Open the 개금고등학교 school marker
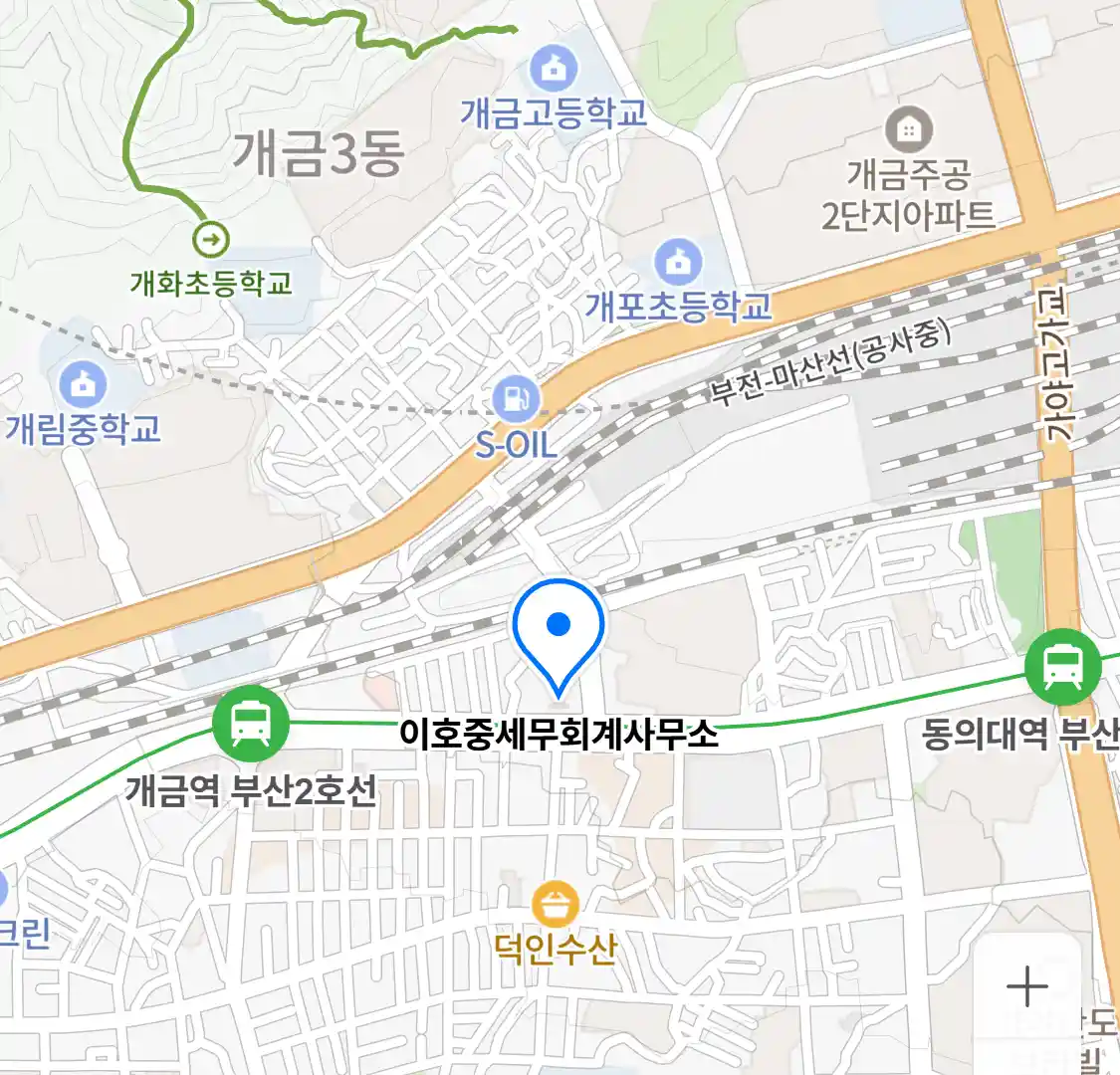This screenshot has width=1120, height=1075. point(554,69)
